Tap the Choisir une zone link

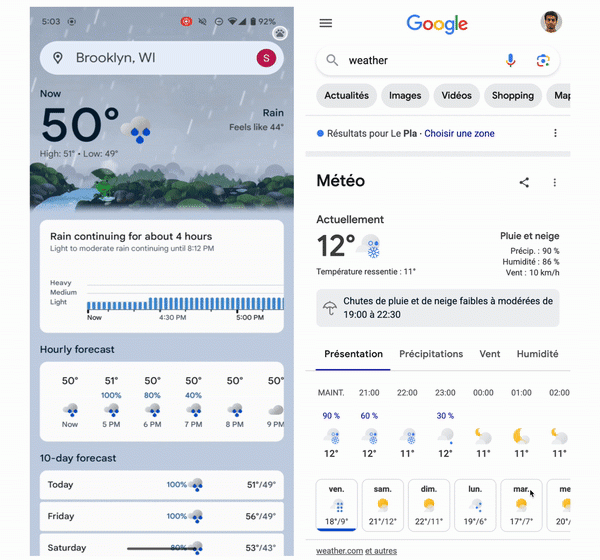click(x=459, y=133)
